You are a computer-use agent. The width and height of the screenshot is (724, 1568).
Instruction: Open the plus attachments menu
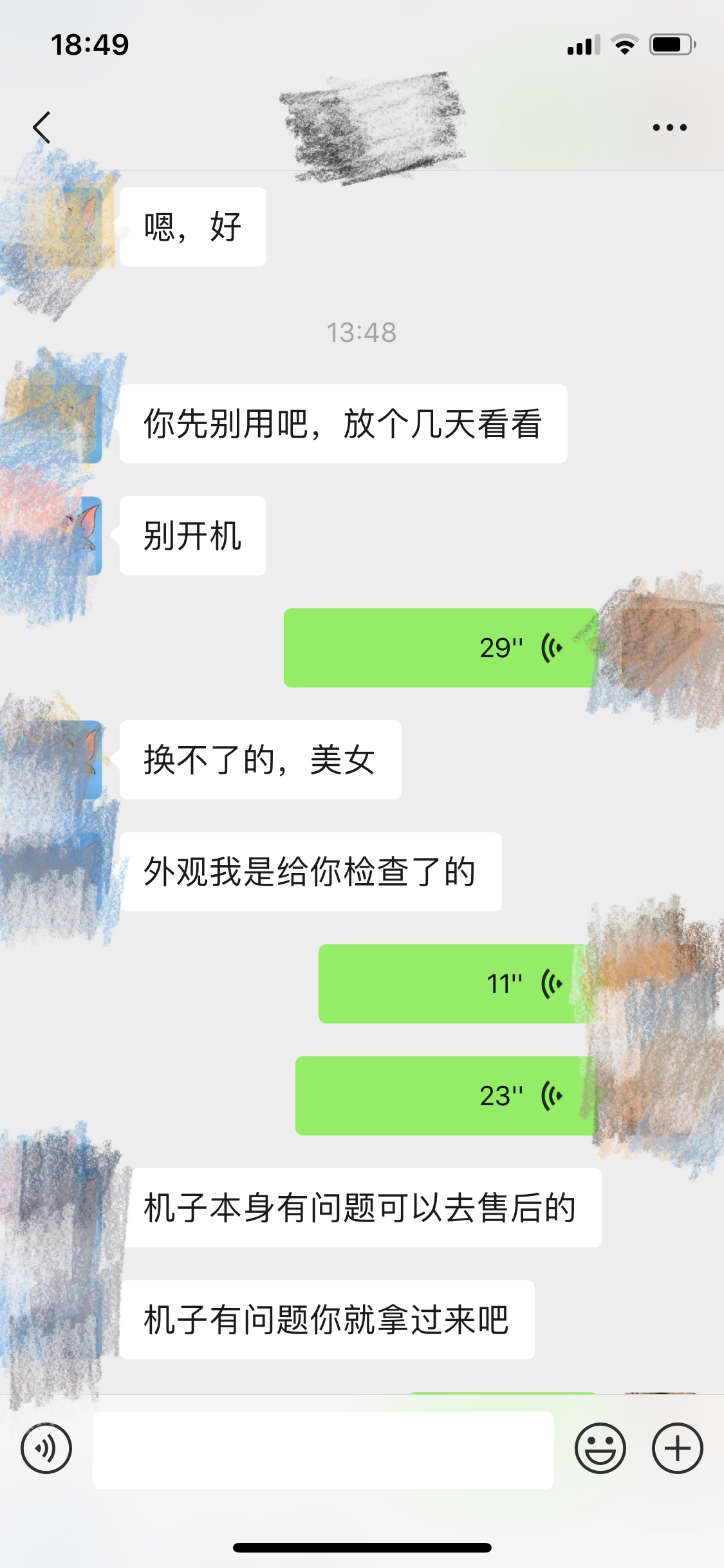677,1449
